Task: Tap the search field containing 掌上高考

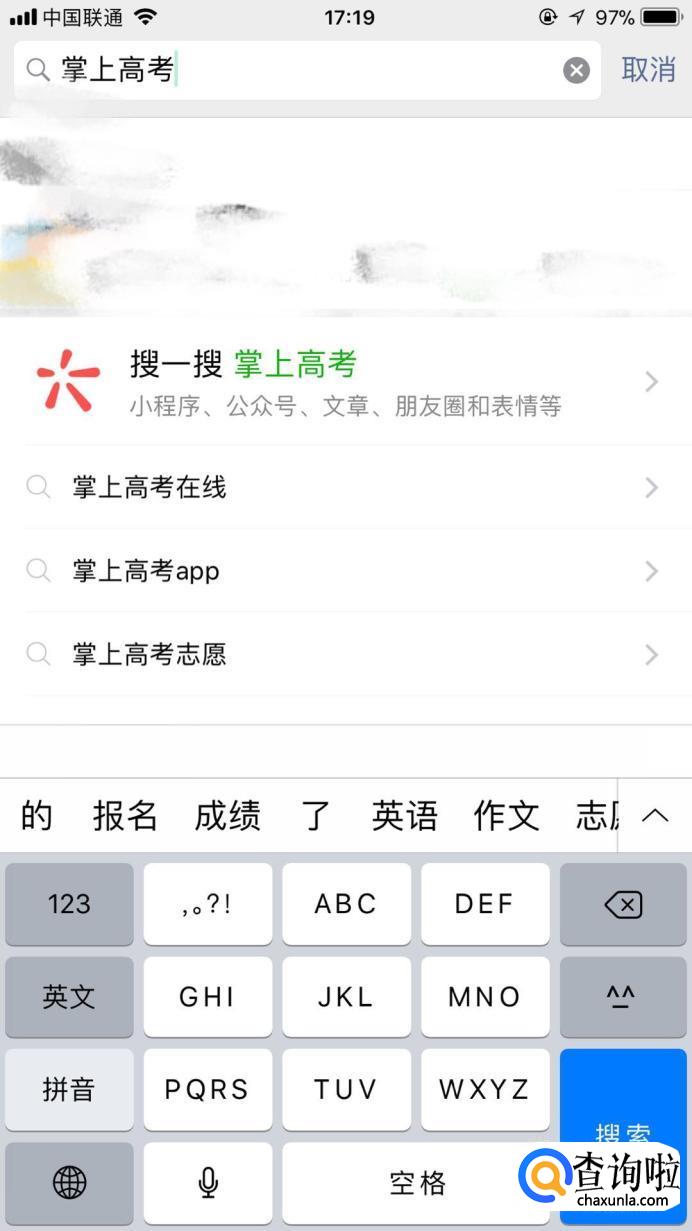Action: [x=300, y=70]
